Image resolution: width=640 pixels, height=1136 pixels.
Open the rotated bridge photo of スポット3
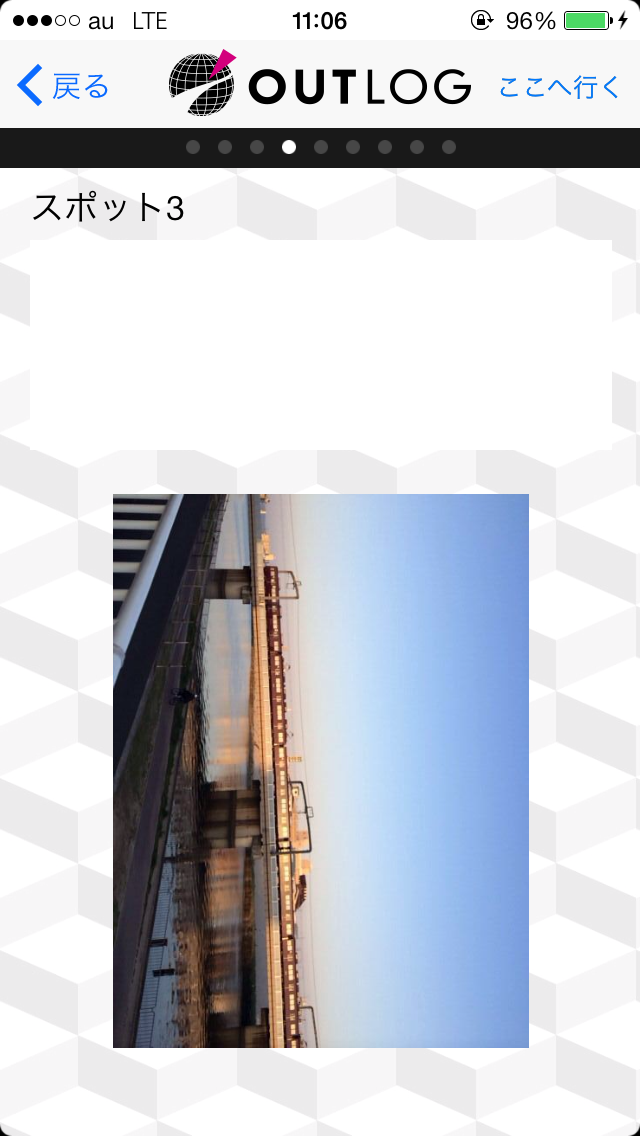point(320,770)
